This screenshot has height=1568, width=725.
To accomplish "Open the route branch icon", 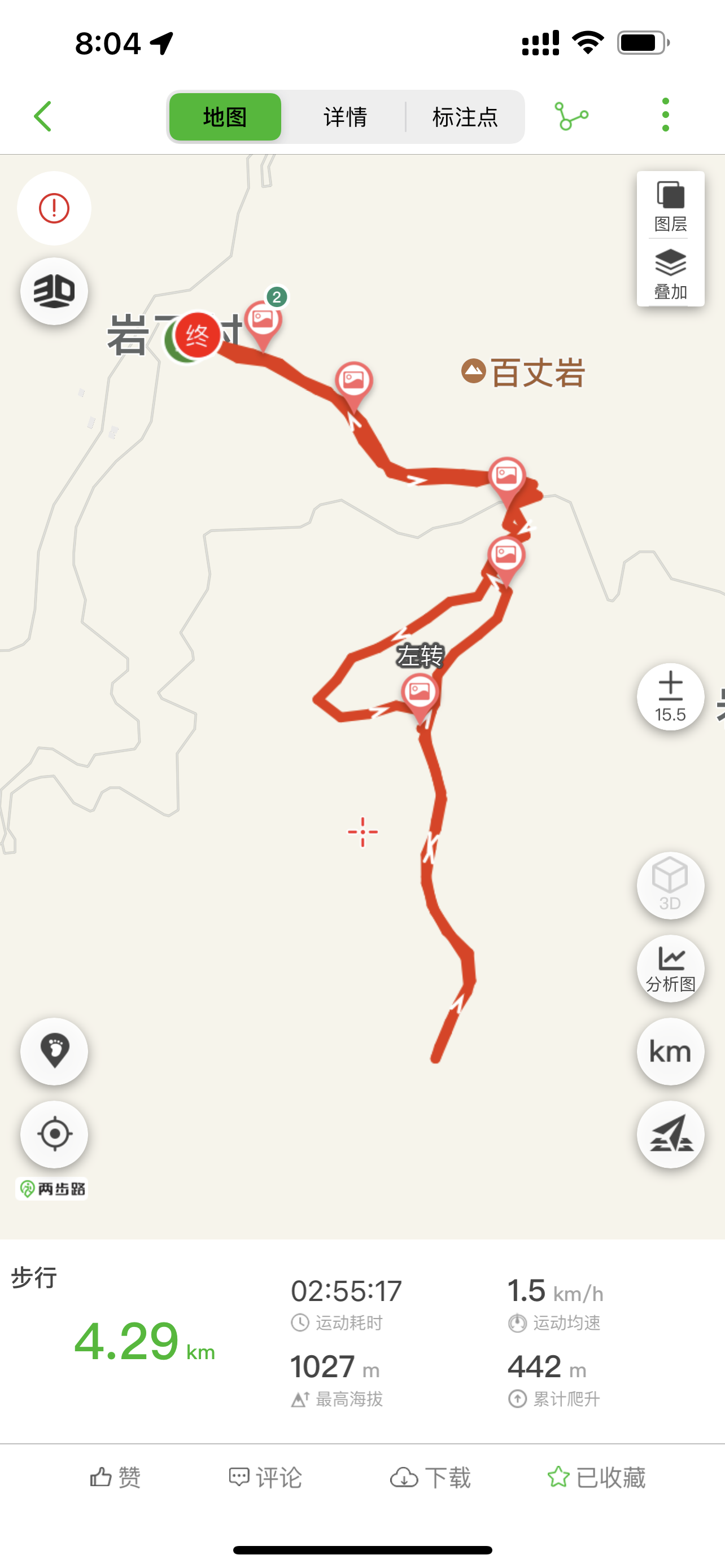I will coord(571,116).
